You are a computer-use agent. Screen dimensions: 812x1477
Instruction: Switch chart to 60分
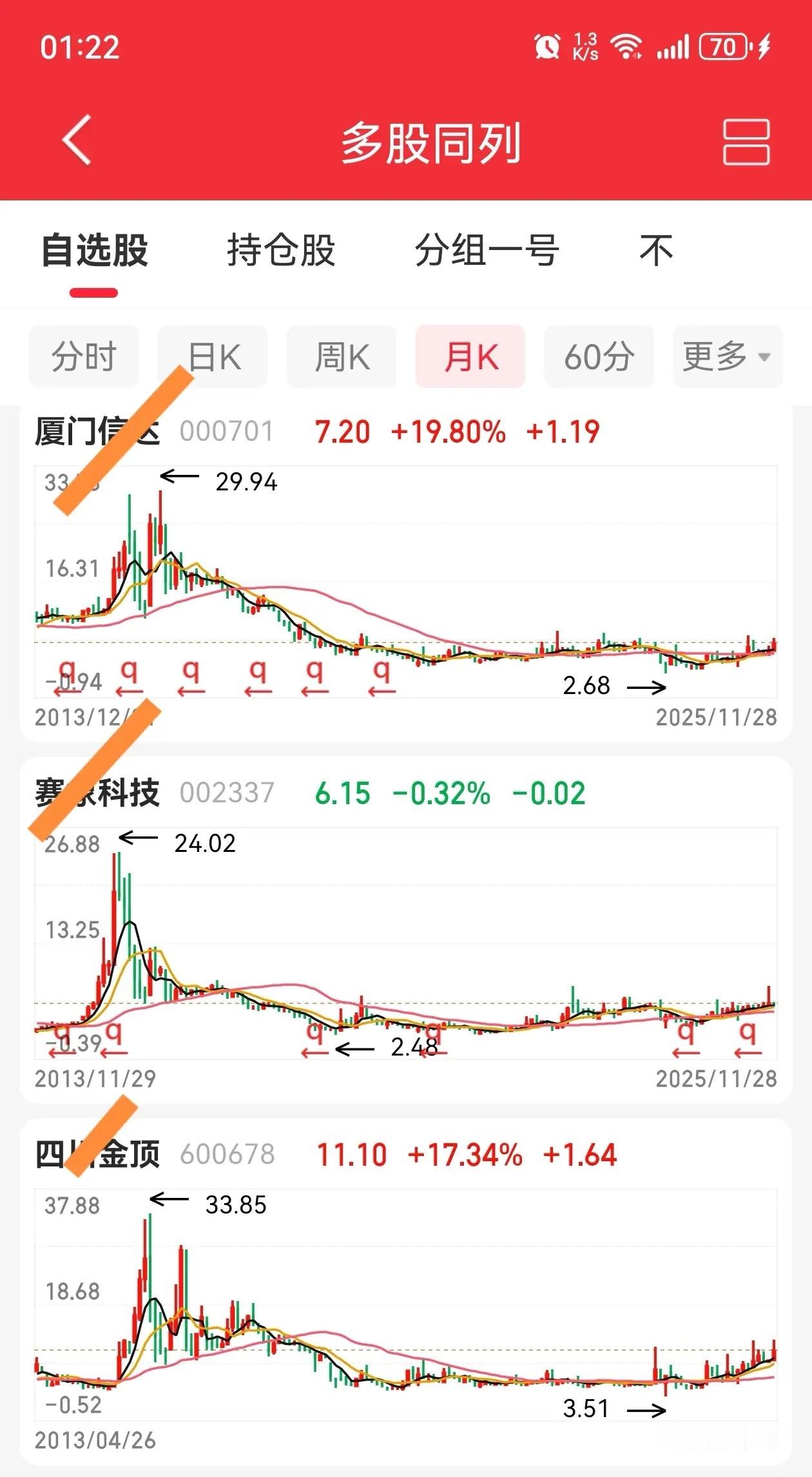pyautogui.click(x=599, y=357)
